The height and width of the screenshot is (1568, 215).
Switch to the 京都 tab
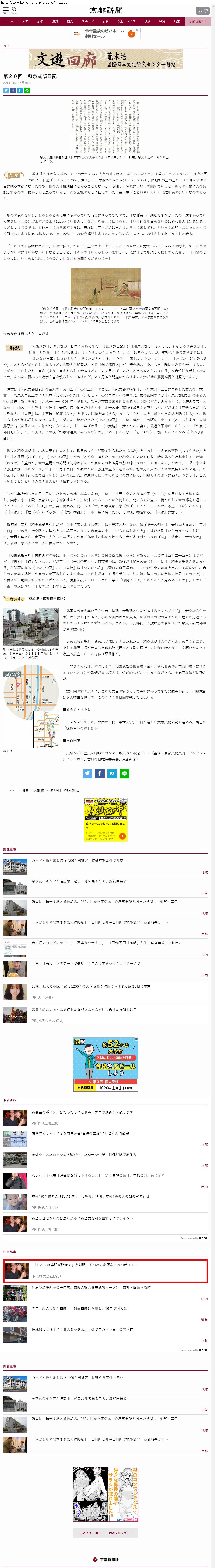tap(40, 21)
